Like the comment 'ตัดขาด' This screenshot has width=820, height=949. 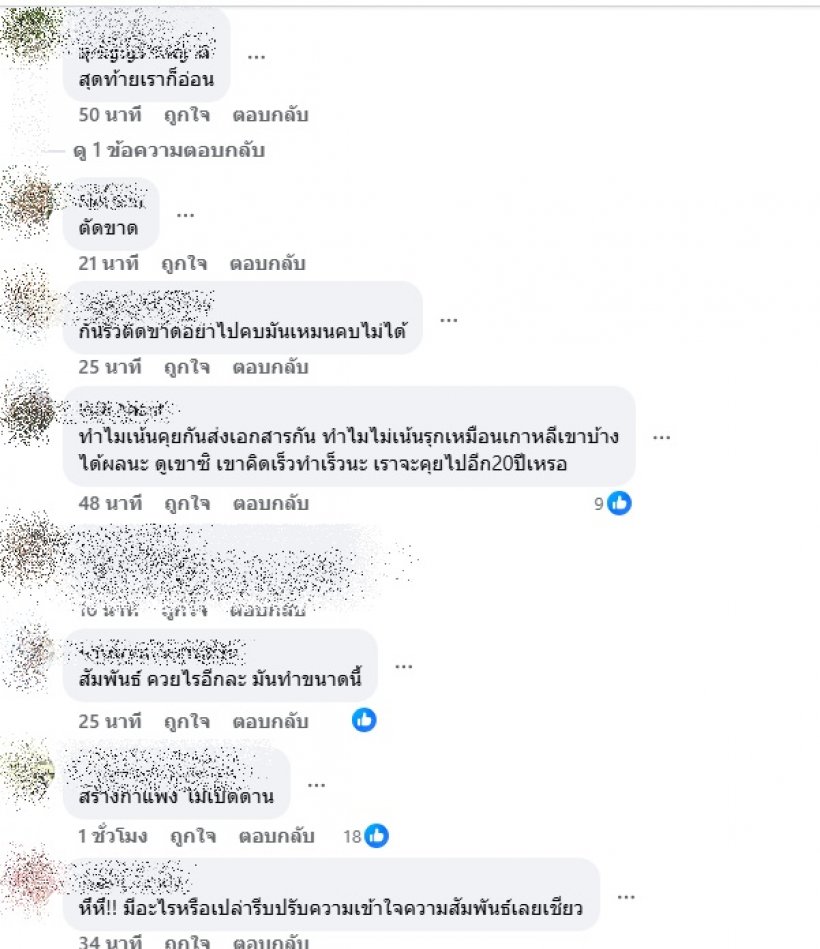pyautogui.click(x=184, y=264)
